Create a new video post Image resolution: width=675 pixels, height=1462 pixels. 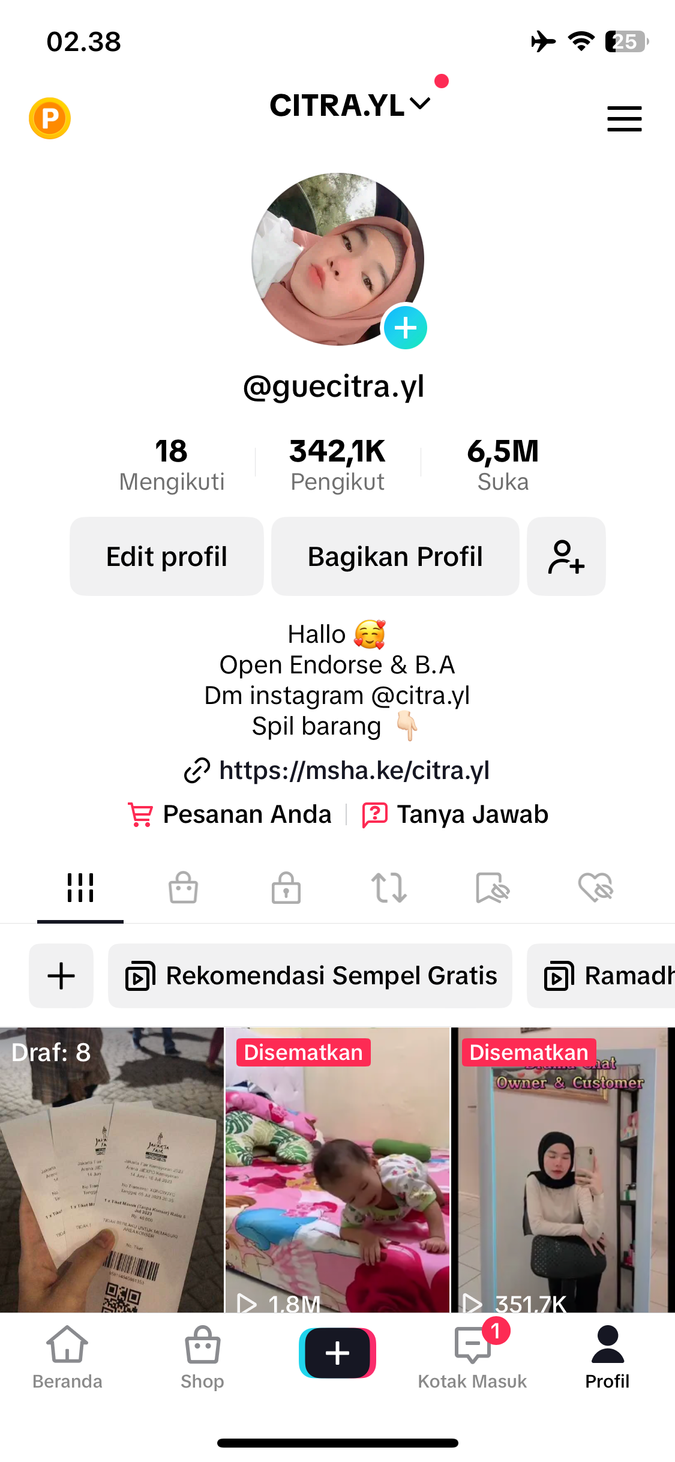pos(337,1353)
